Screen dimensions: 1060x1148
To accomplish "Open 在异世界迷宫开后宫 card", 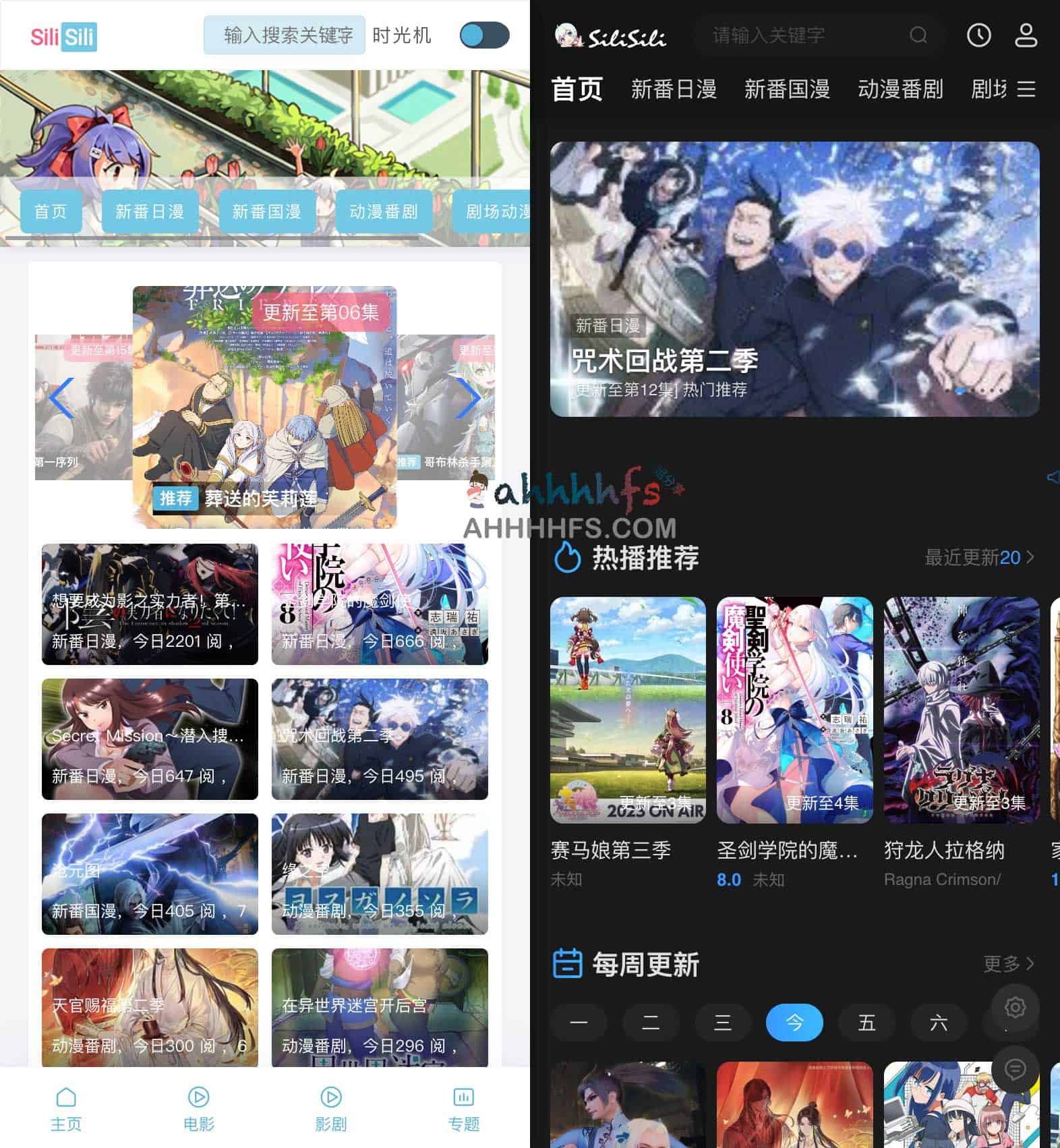I will pyautogui.click(x=380, y=1008).
